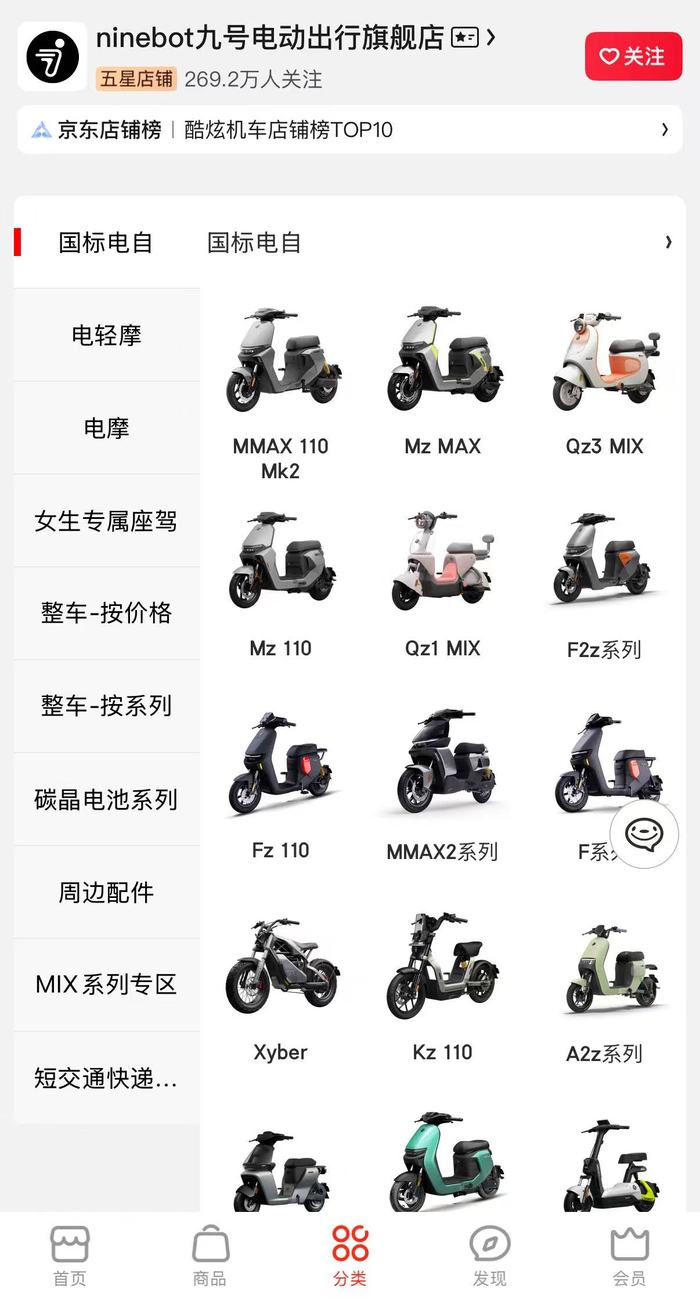Open the 京东店铺榜 ranking banner
The image size is (700, 1299).
pyautogui.click(x=349, y=130)
